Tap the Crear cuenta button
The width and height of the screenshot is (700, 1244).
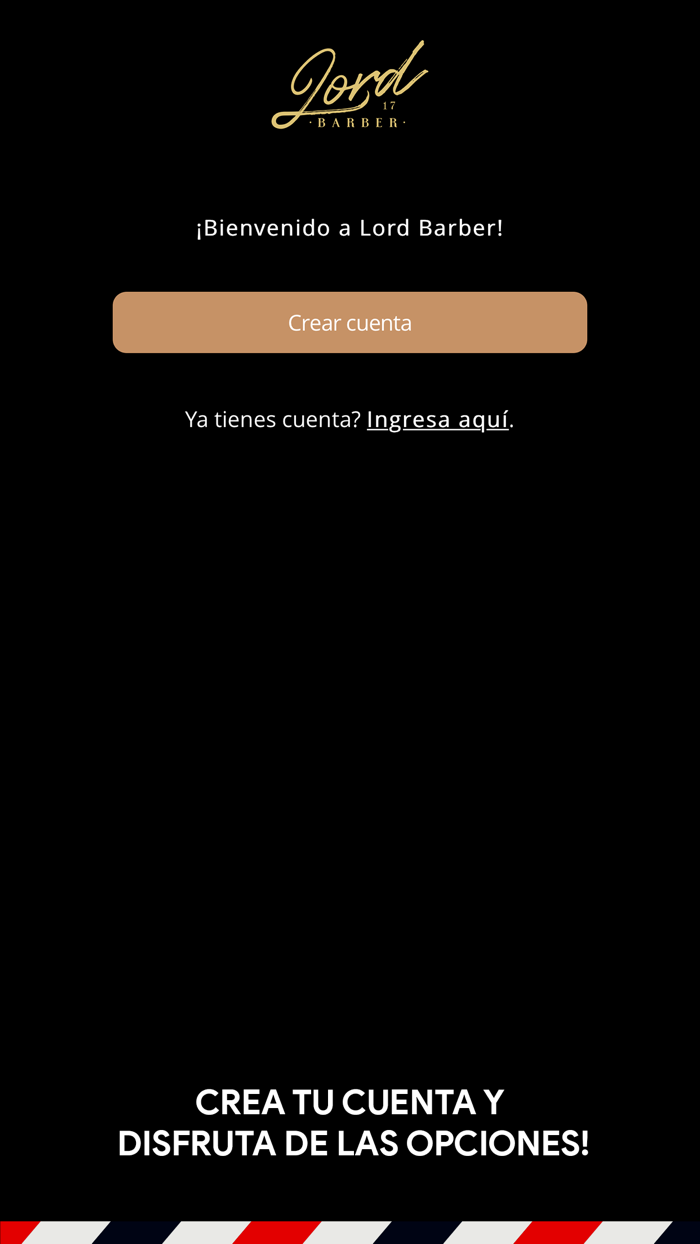point(350,322)
